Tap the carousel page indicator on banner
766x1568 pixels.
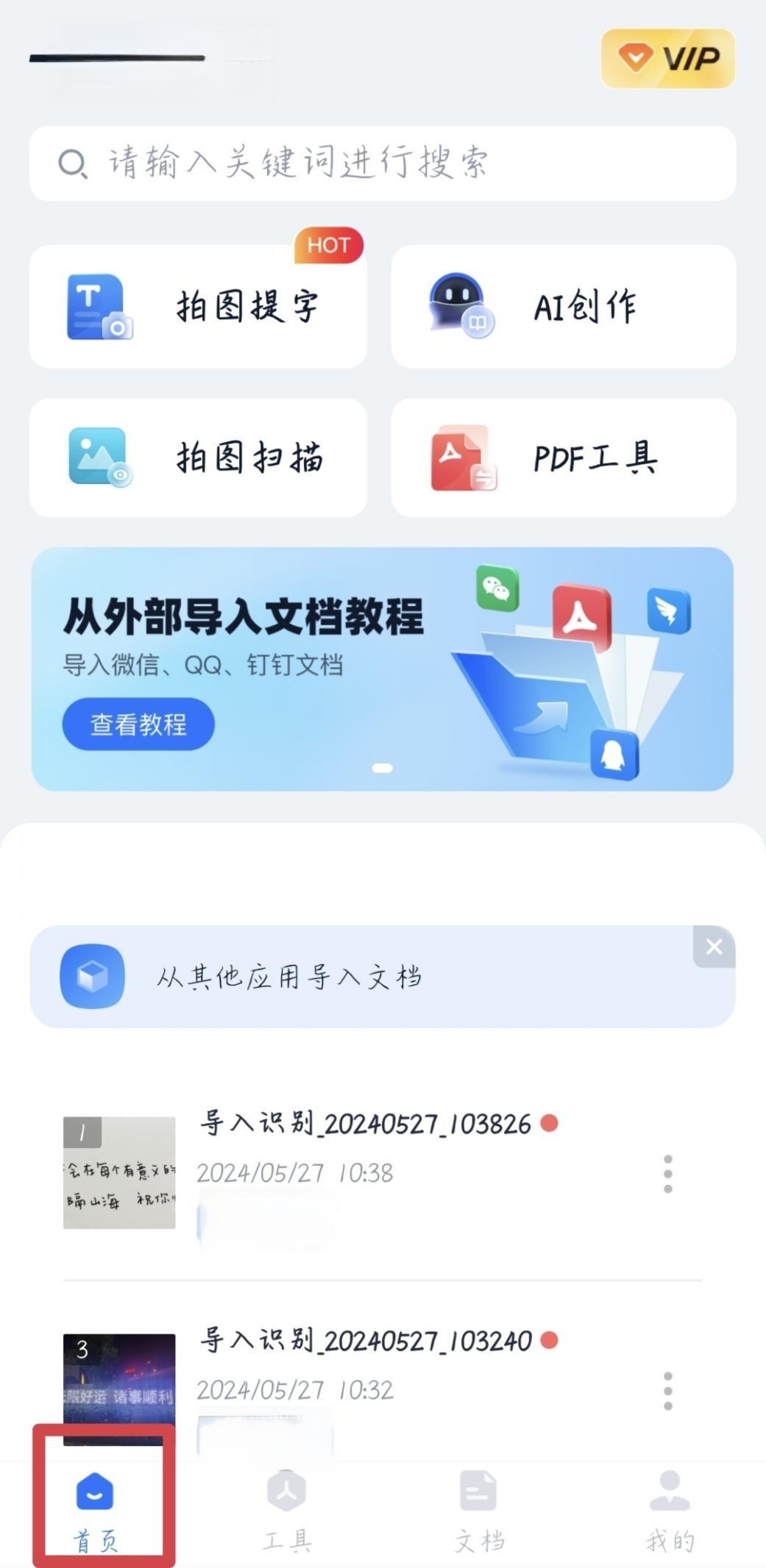click(382, 768)
